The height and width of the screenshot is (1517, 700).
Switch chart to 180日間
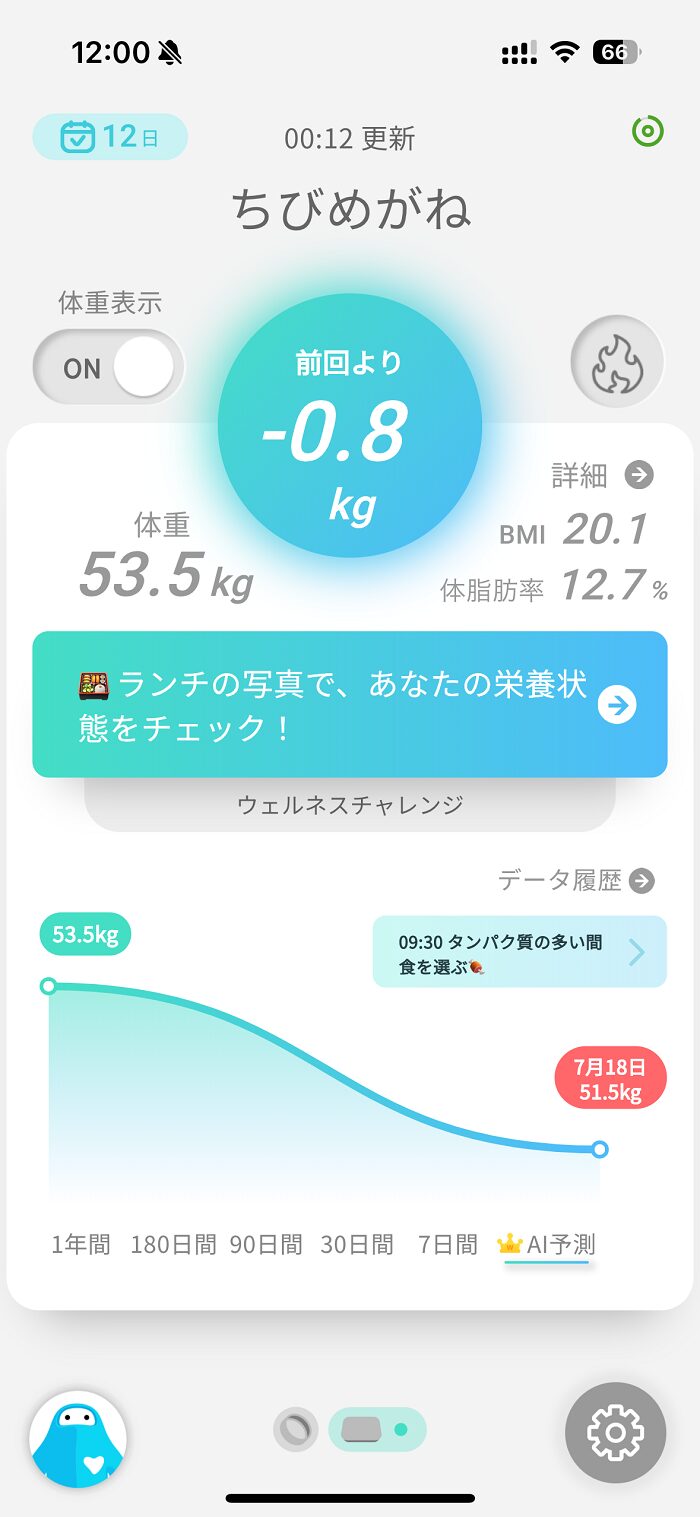[x=173, y=1245]
